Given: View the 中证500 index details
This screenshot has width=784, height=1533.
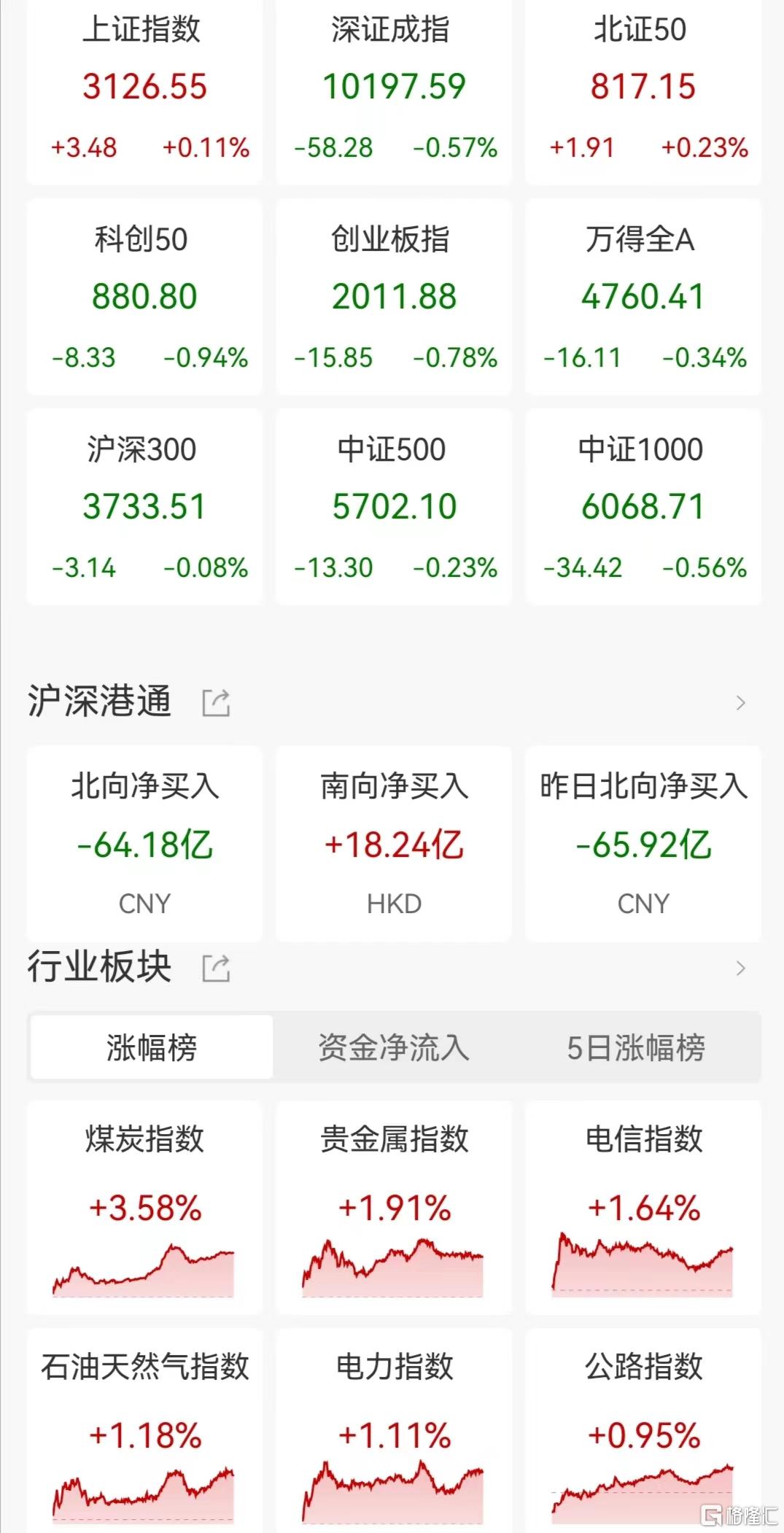Looking at the screenshot, I should click(x=394, y=507).
